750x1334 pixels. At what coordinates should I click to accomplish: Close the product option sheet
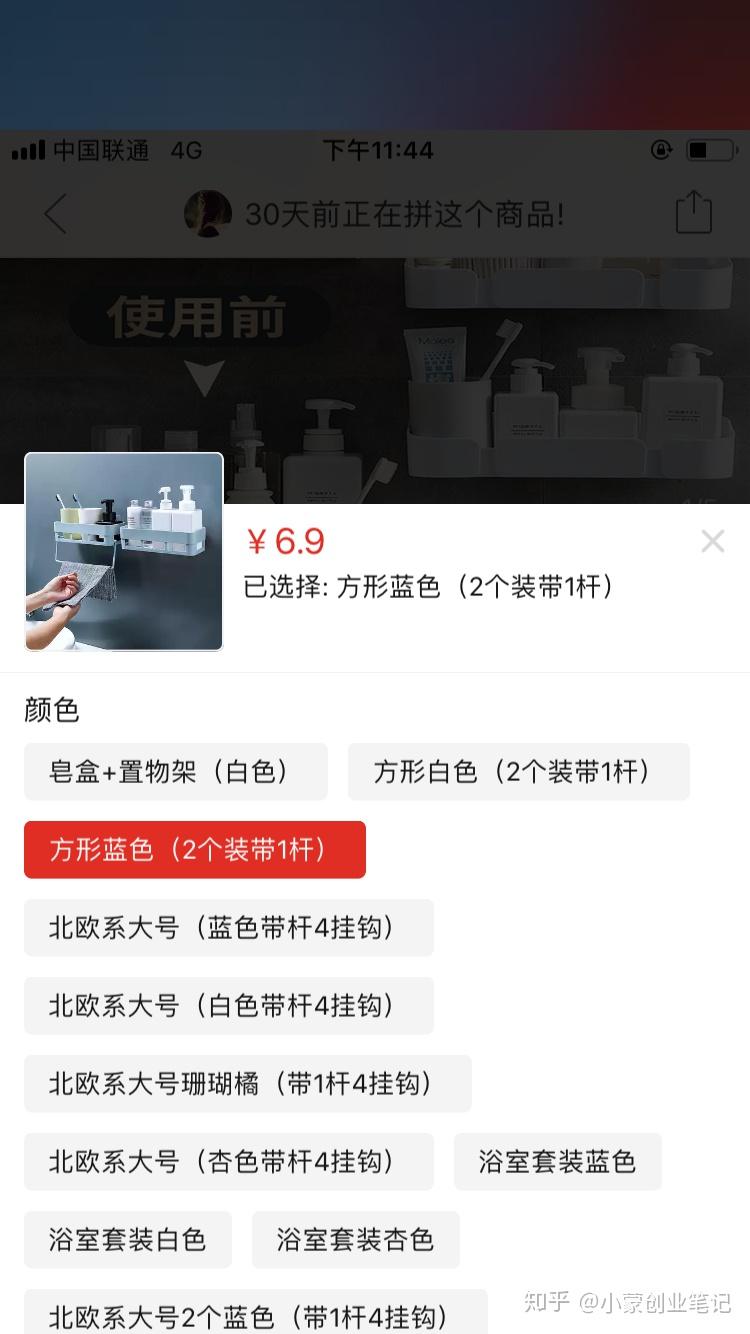coord(712,542)
